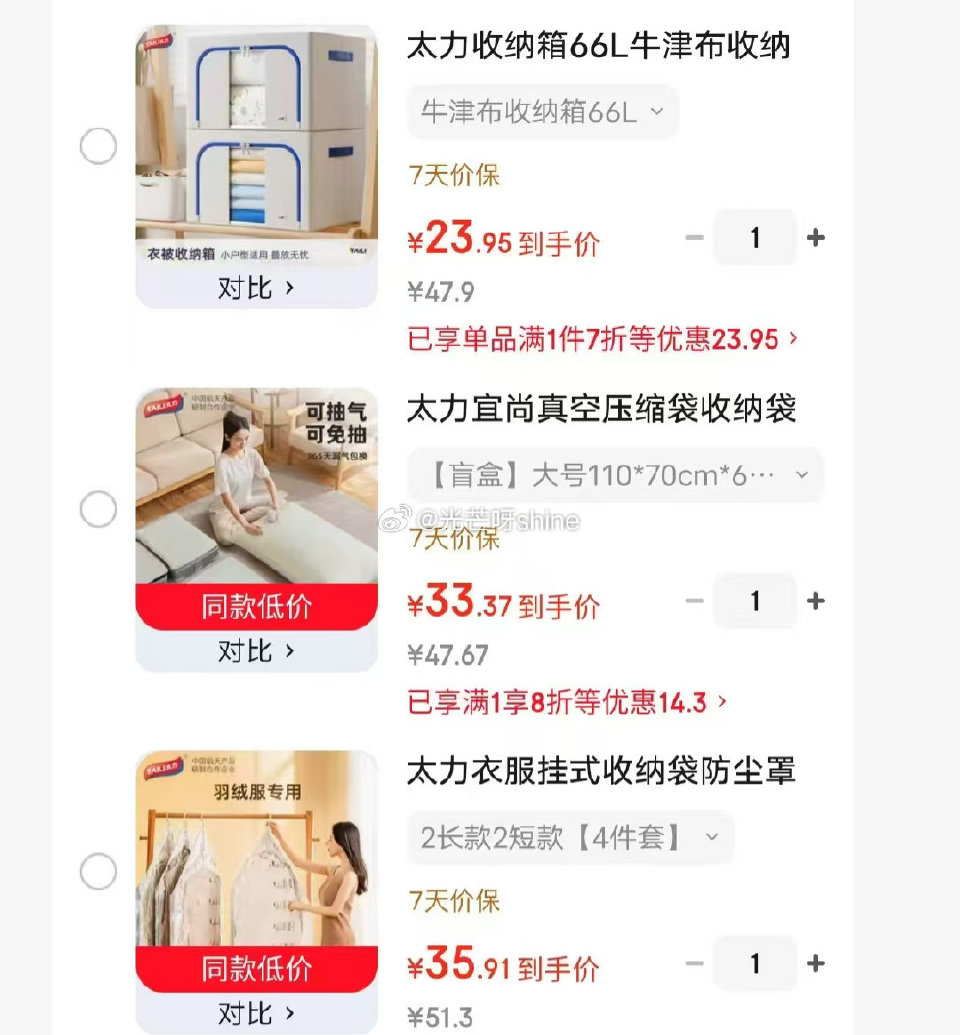Increase quantity of 太力衣服挂式收纳袋 with plus icon
Screen dimensions: 960x1035
817,963
